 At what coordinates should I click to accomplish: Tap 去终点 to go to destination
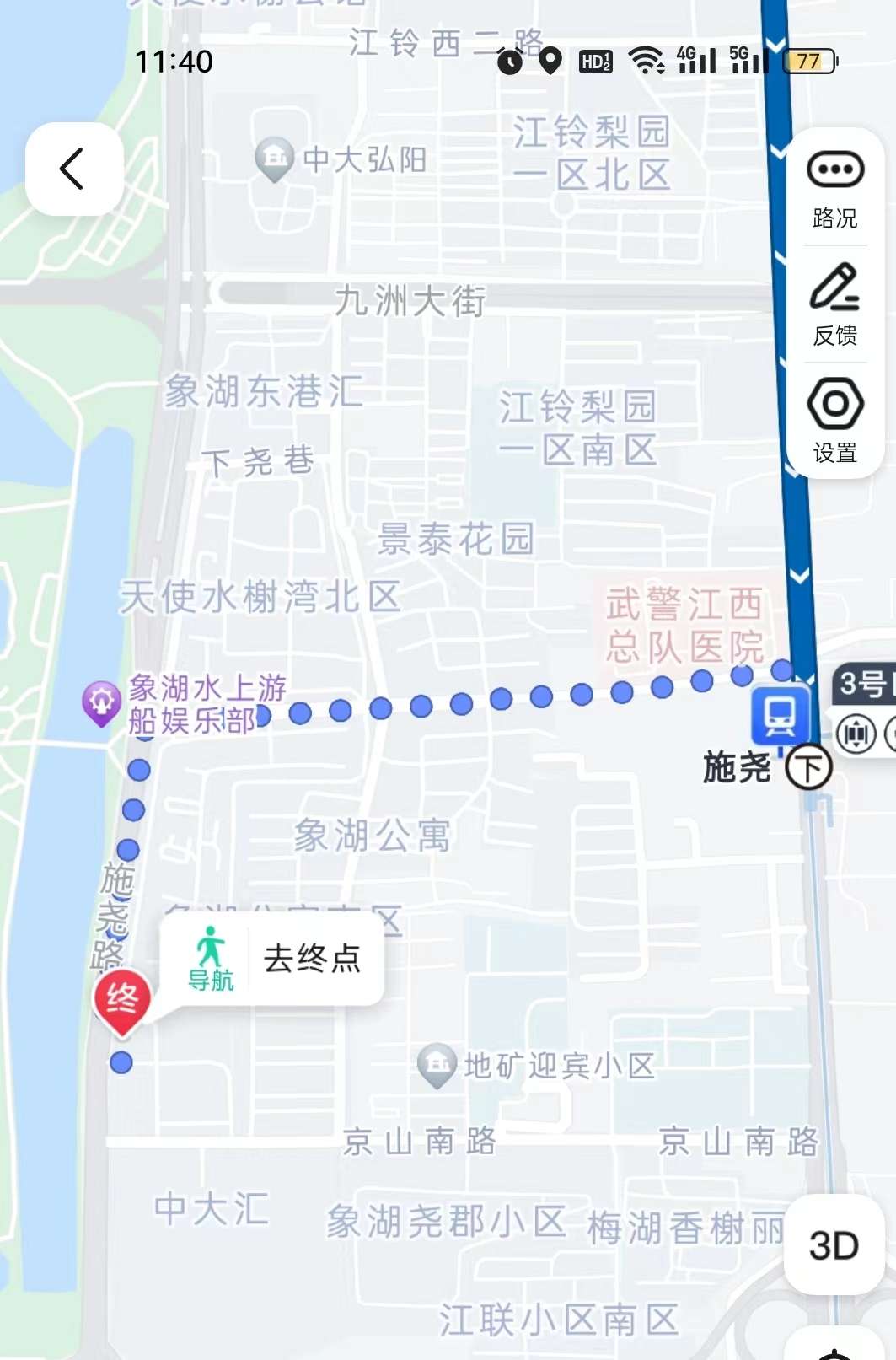[313, 959]
